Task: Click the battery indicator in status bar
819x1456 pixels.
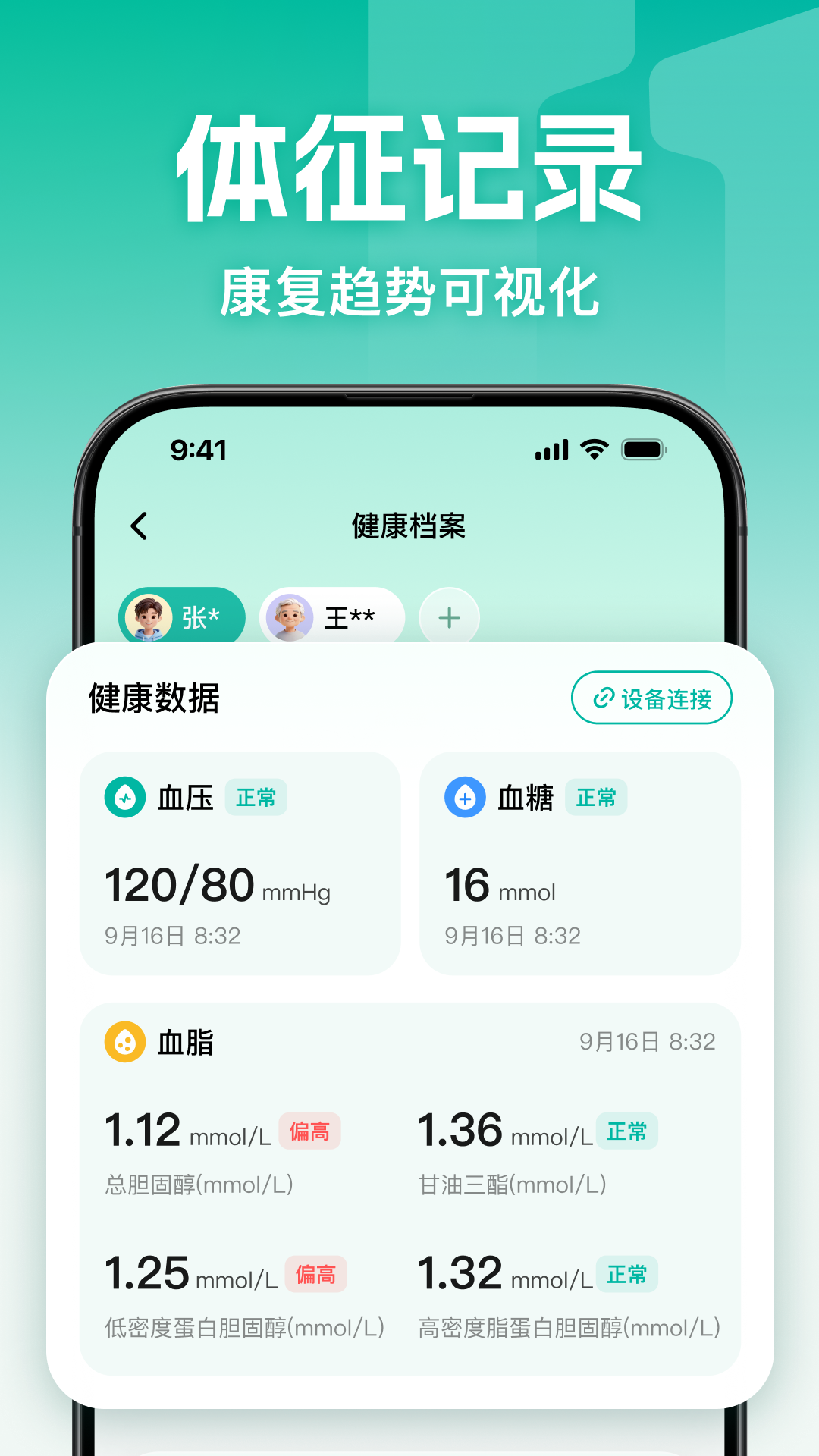Action: (641, 449)
